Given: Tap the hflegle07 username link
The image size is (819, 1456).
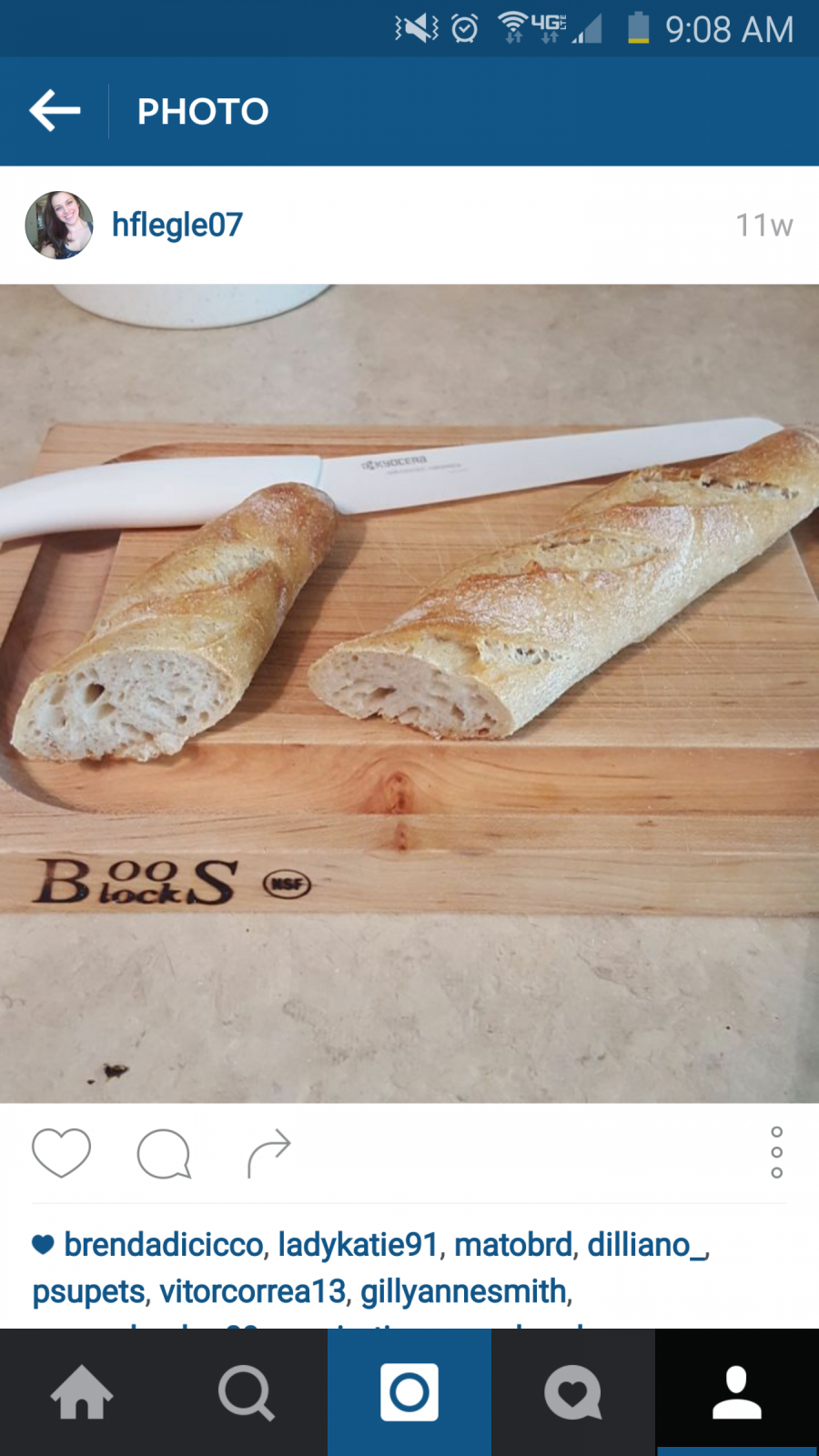Looking at the screenshot, I should [x=177, y=225].
